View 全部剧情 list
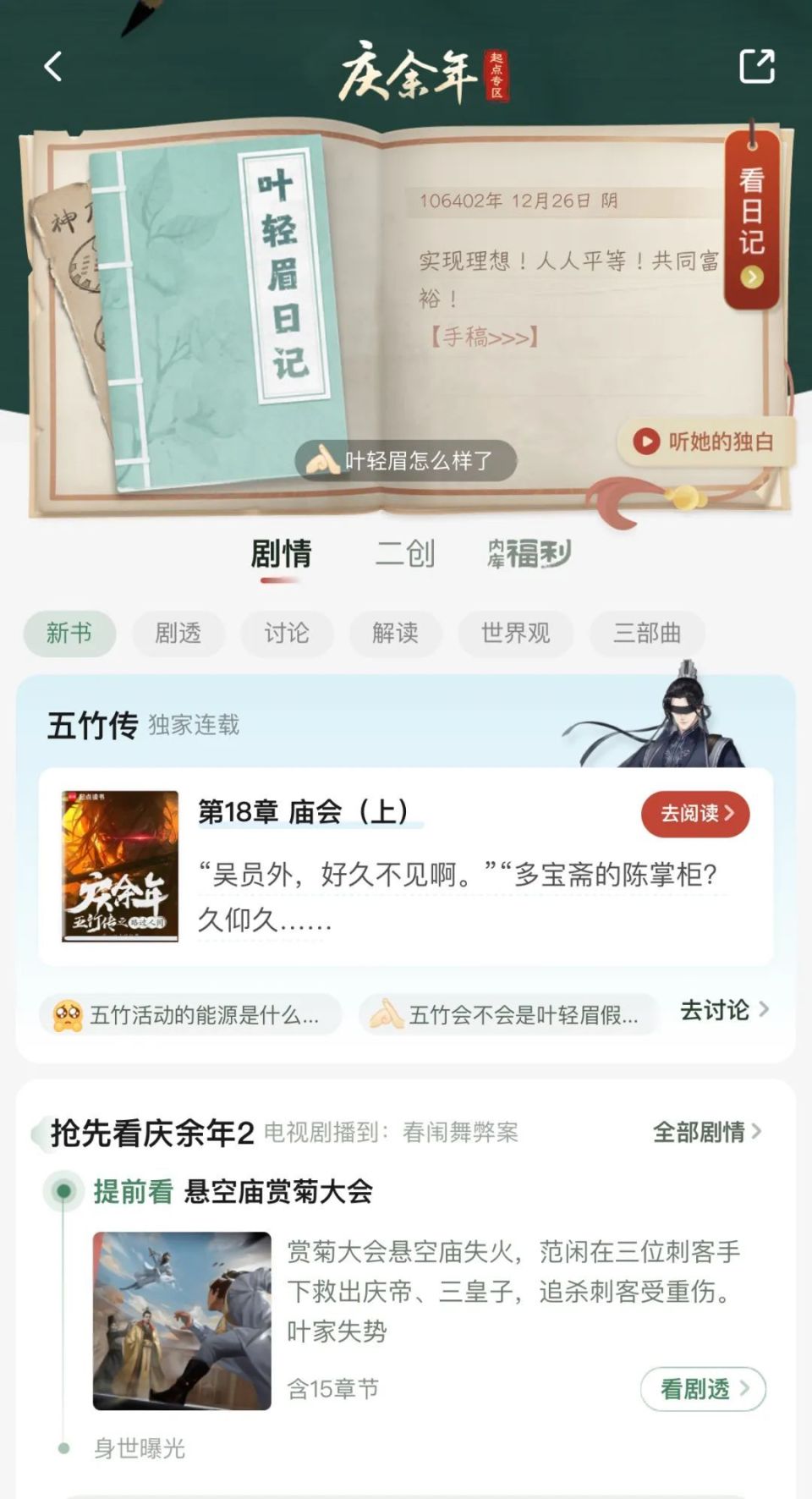This screenshot has height=1499, width=812. tap(706, 1132)
